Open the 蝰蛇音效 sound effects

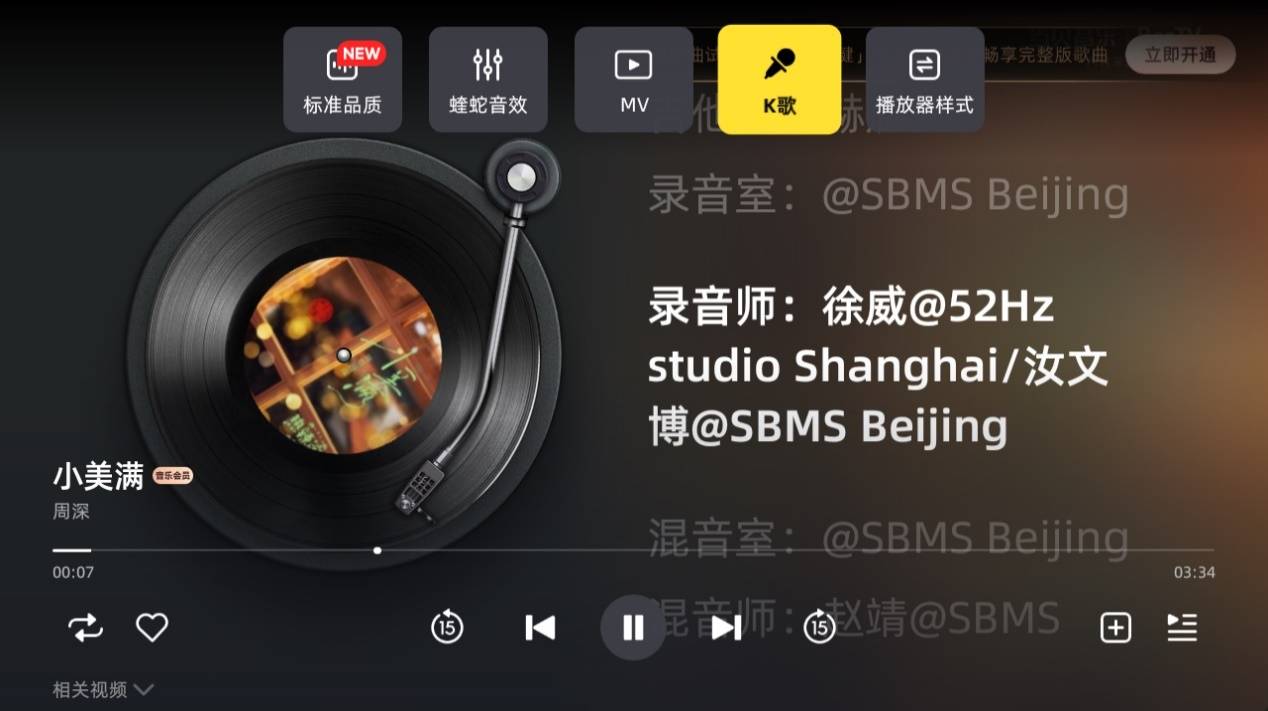(x=488, y=80)
